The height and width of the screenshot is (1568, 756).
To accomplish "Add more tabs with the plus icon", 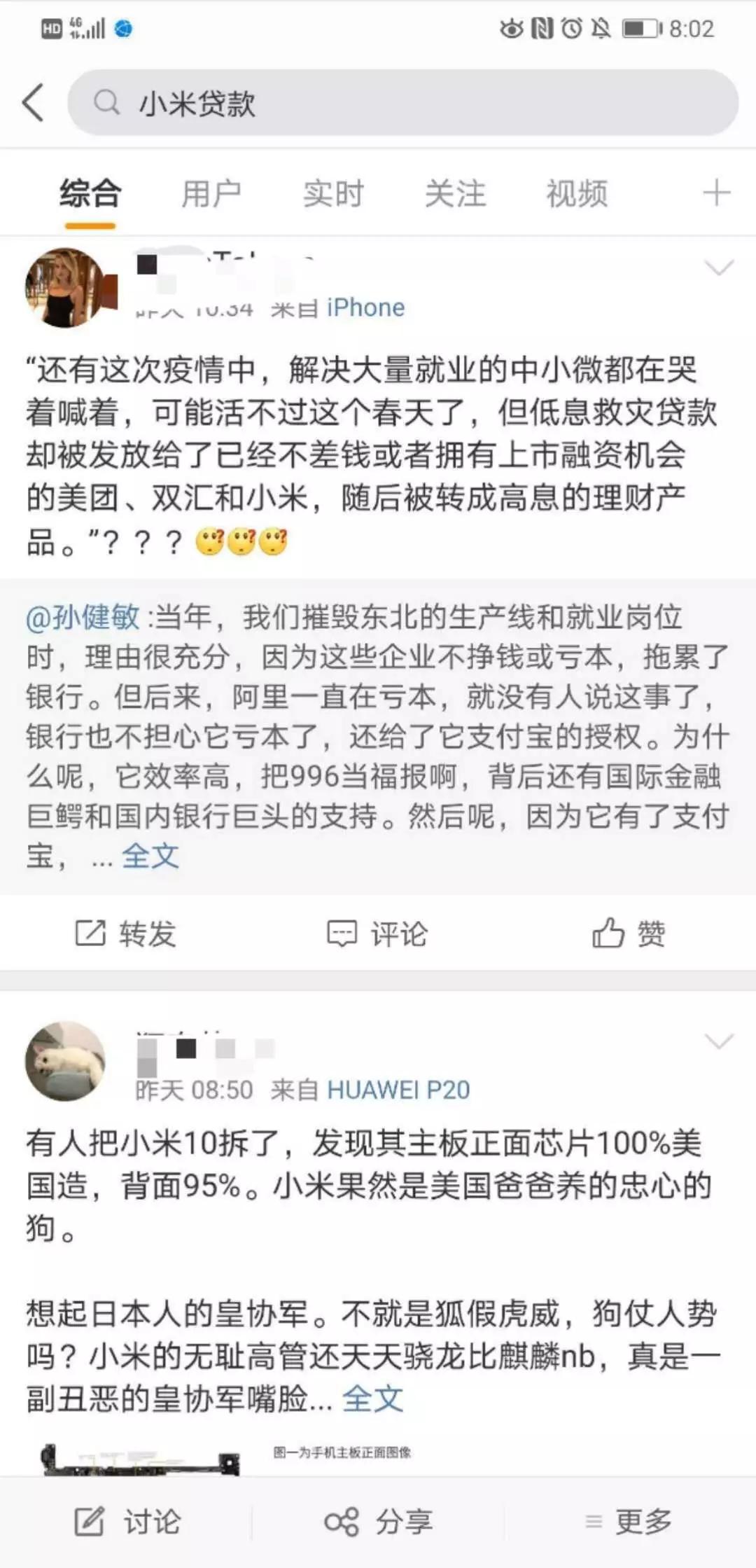I will click(x=716, y=193).
